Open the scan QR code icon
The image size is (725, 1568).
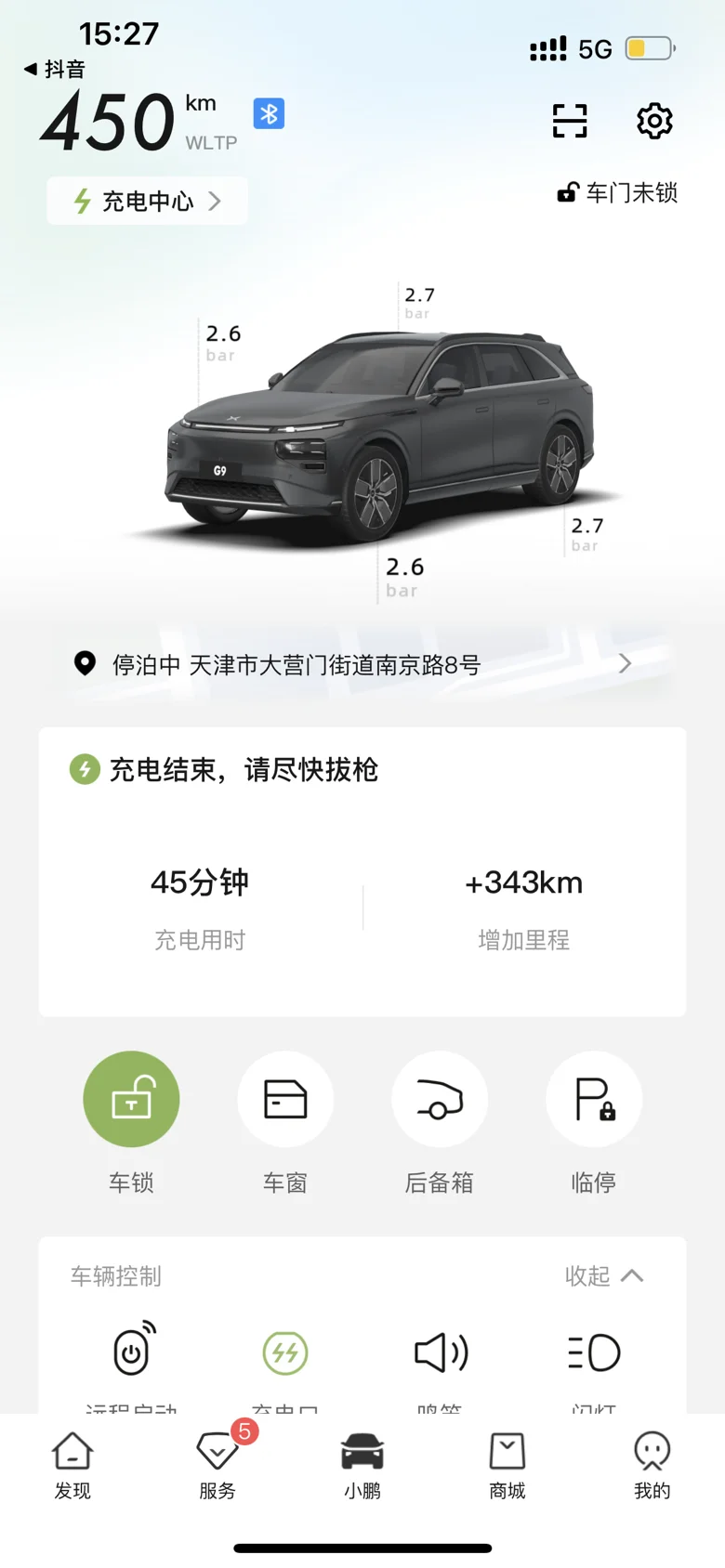click(570, 121)
